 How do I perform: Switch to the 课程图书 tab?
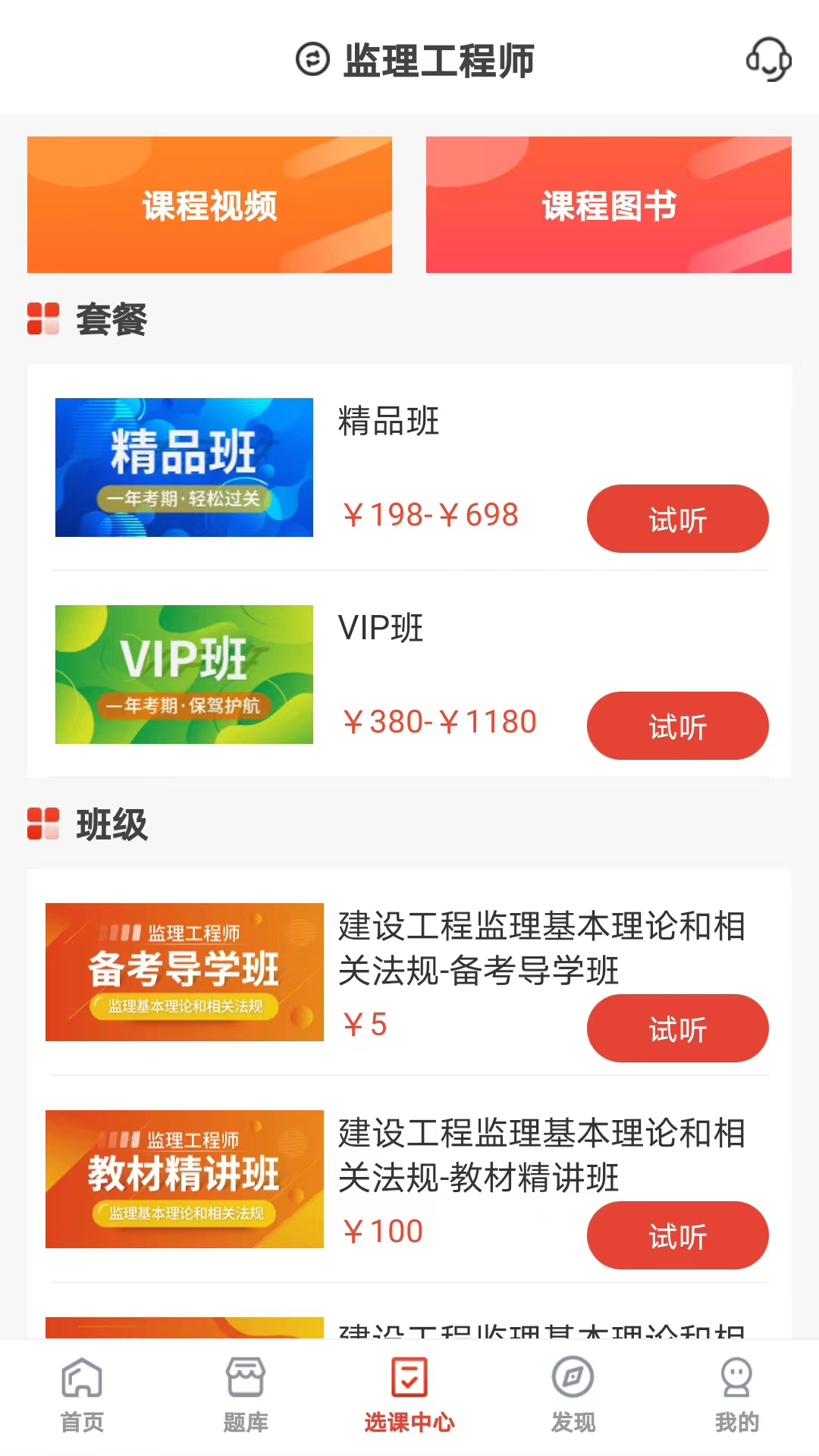click(x=608, y=204)
